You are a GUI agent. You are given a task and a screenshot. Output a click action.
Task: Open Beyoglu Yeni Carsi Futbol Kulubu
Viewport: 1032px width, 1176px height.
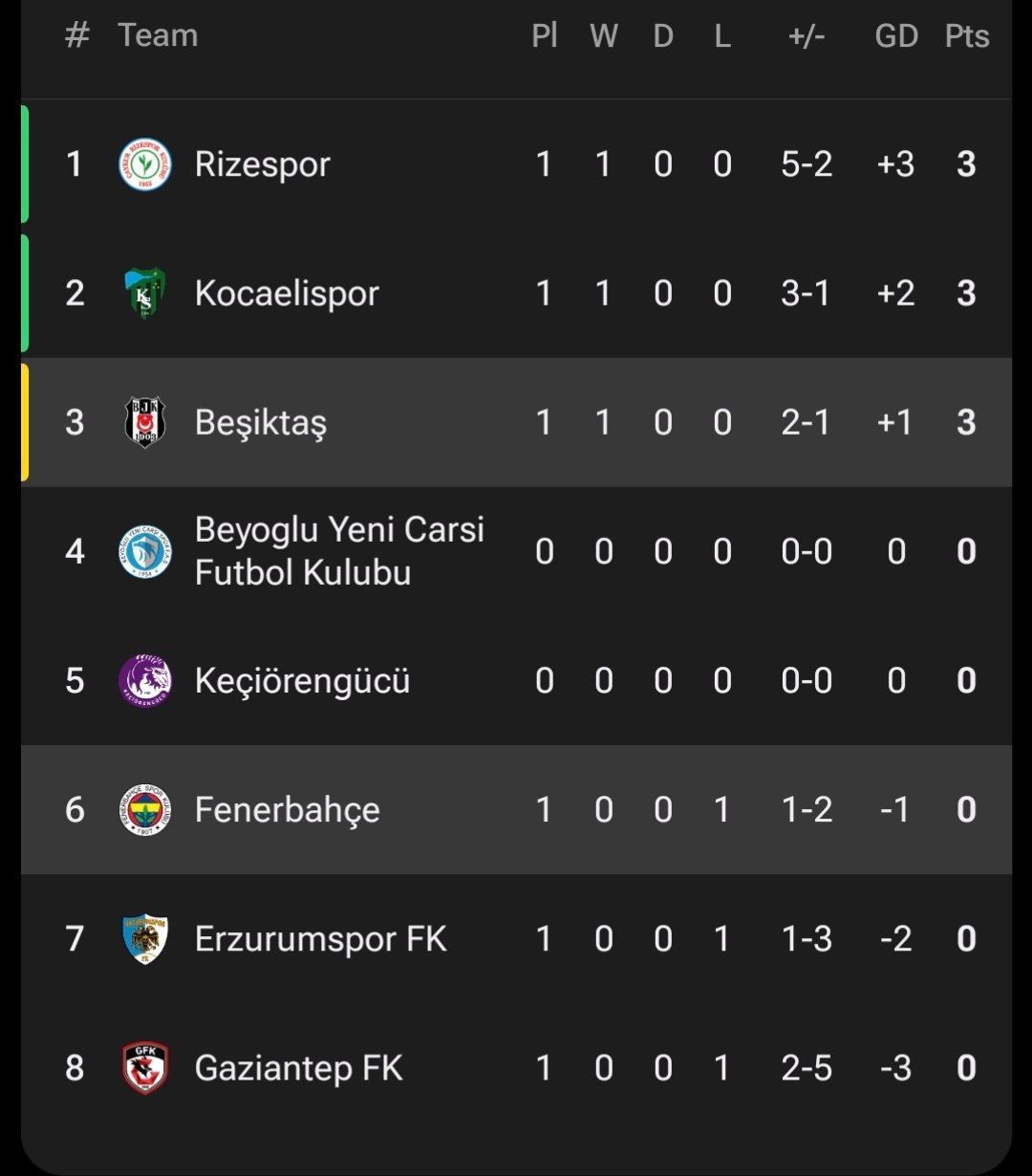pos(339,551)
